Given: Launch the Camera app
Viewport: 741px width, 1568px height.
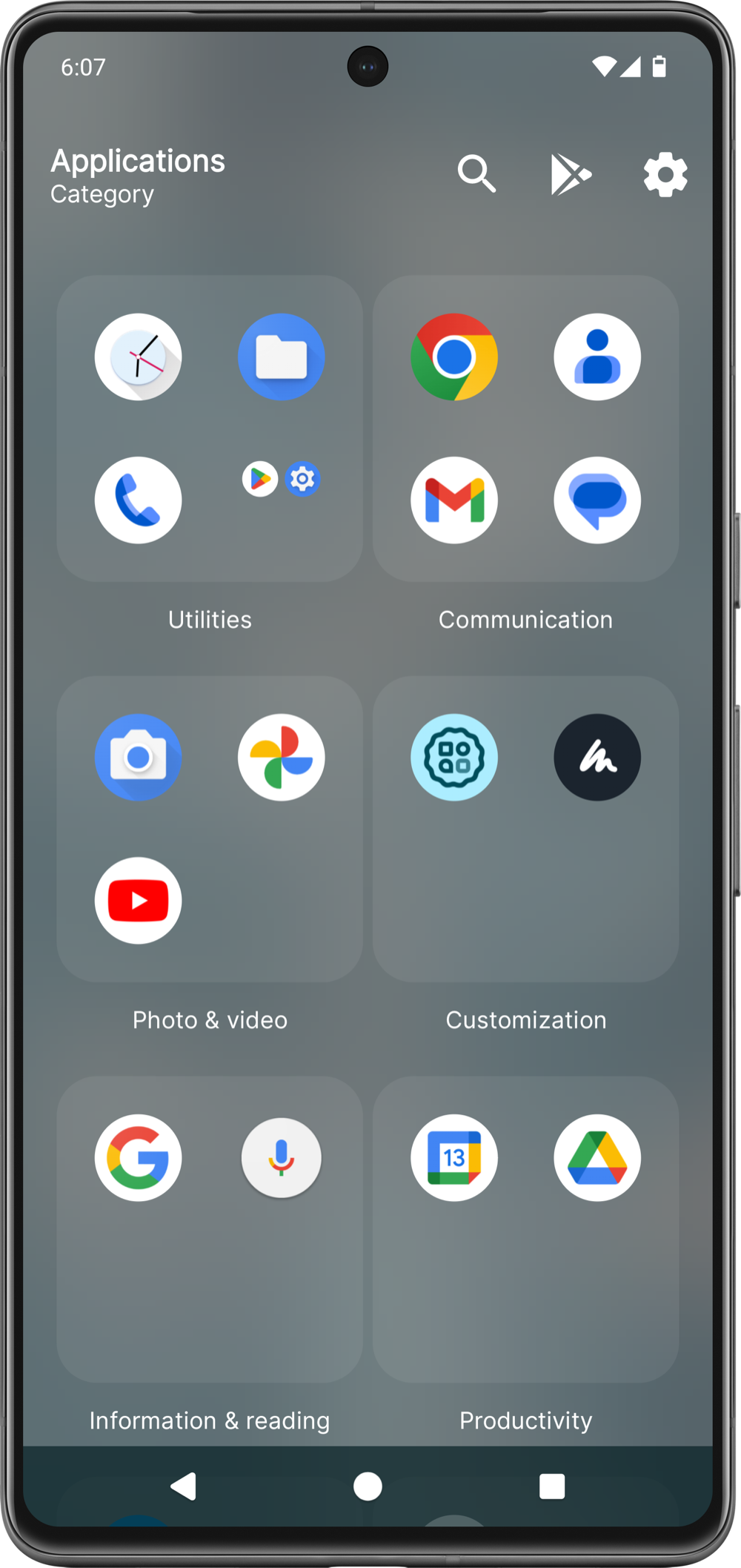Looking at the screenshot, I should [x=138, y=757].
